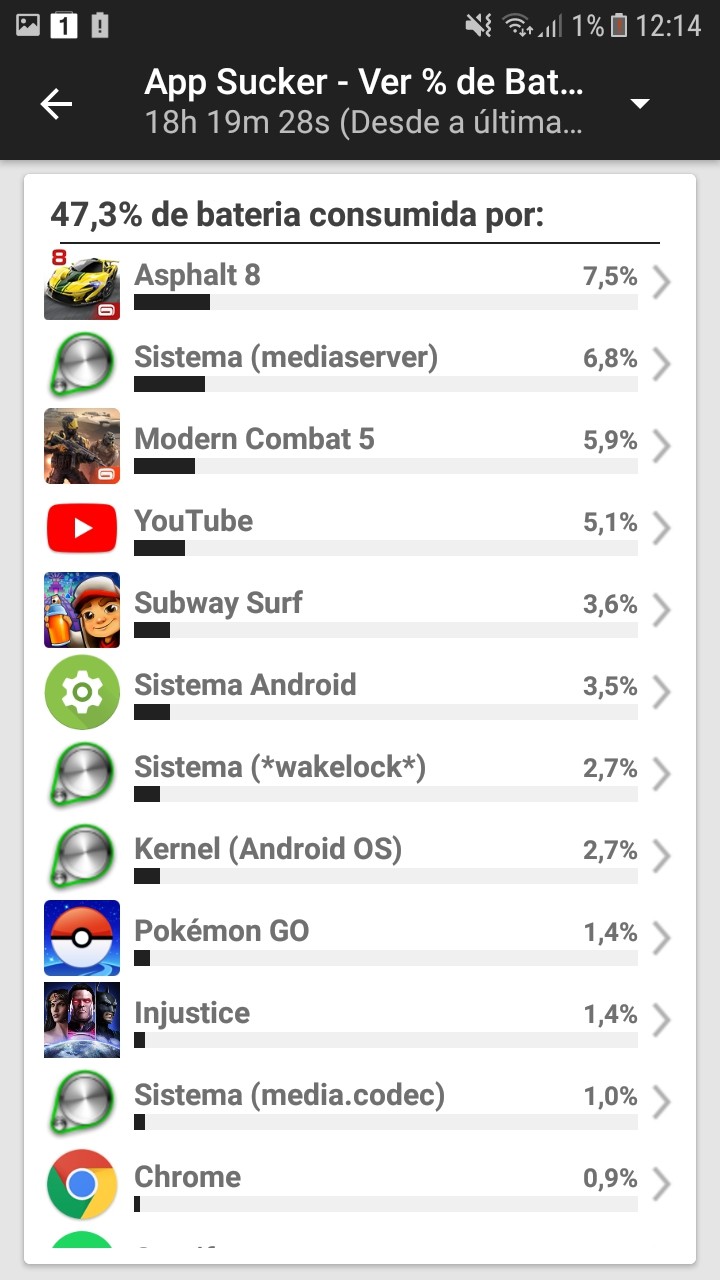Open the Pokémon GO row

point(360,940)
